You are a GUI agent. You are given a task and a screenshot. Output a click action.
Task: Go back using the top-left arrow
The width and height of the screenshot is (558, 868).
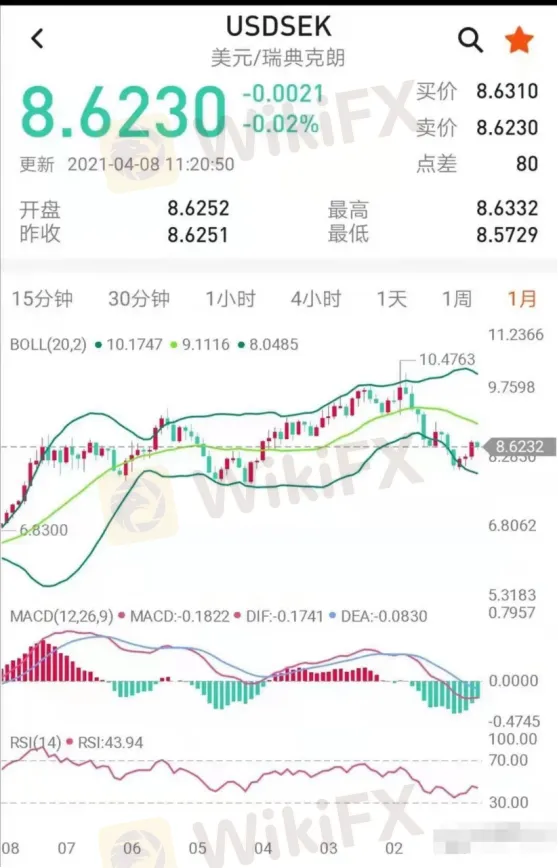38,39
